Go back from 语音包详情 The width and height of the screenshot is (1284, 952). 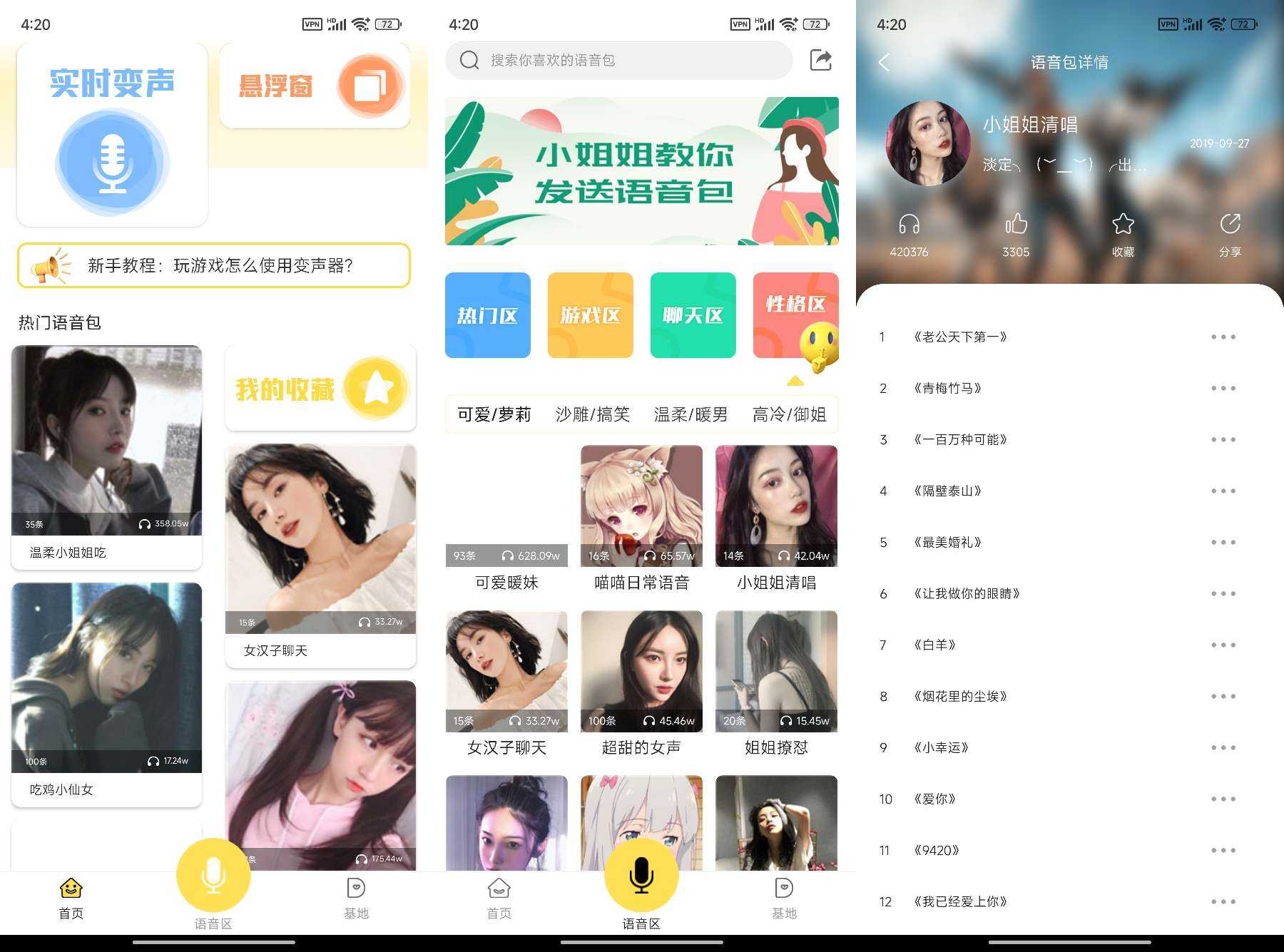click(885, 63)
